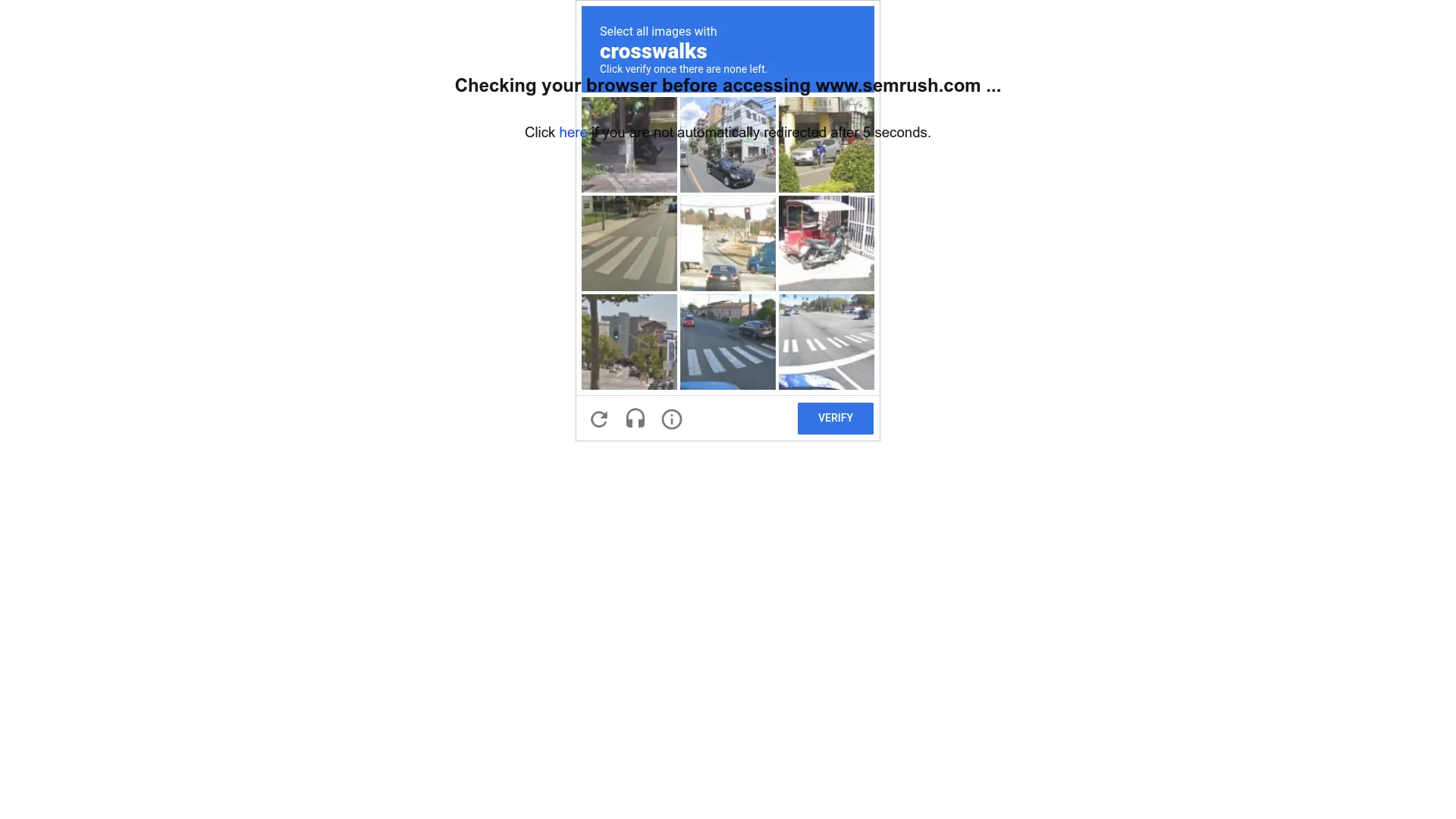The image size is (1456, 819).
Task: Follow the 'here' redirect link
Action: click(573, 133)
